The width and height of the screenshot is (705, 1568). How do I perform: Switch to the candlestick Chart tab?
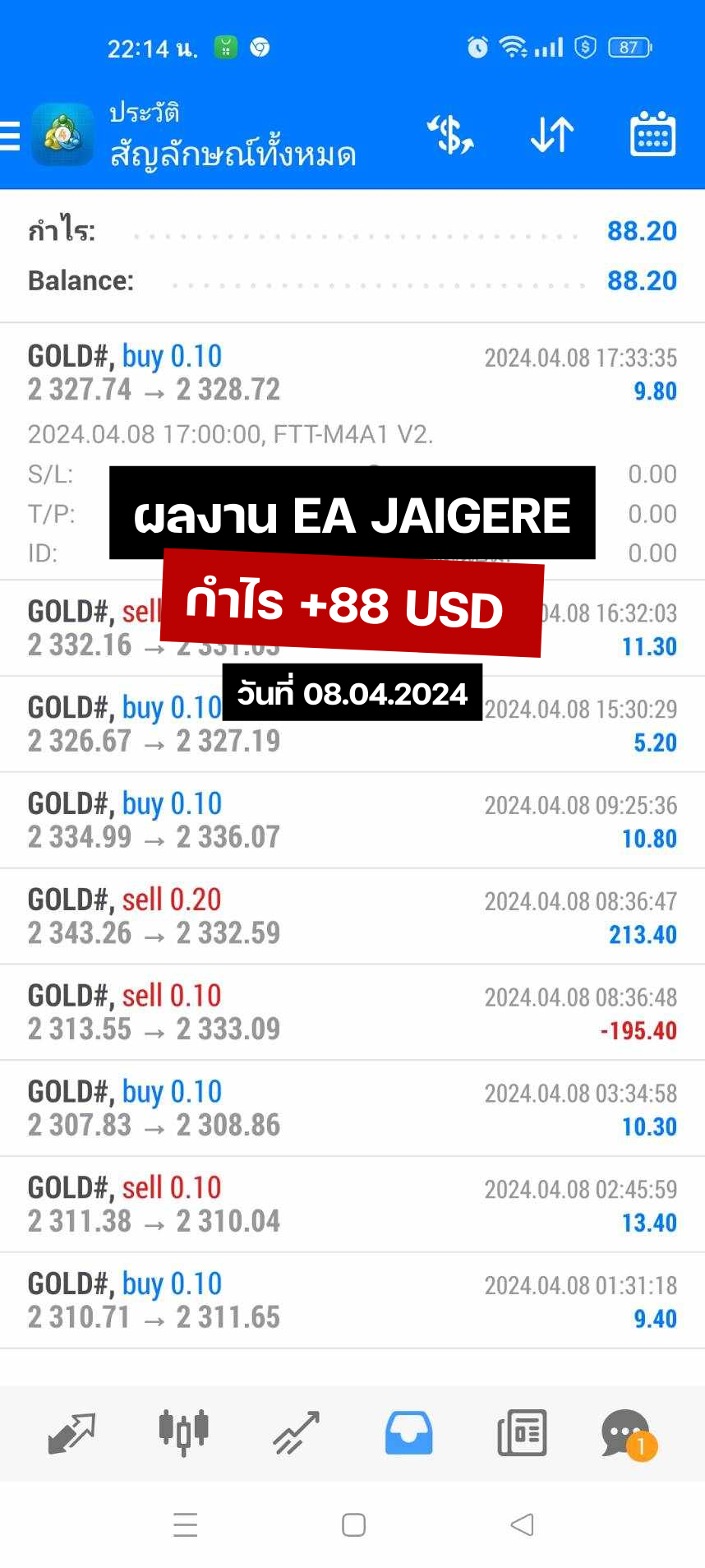(183, 1433)
